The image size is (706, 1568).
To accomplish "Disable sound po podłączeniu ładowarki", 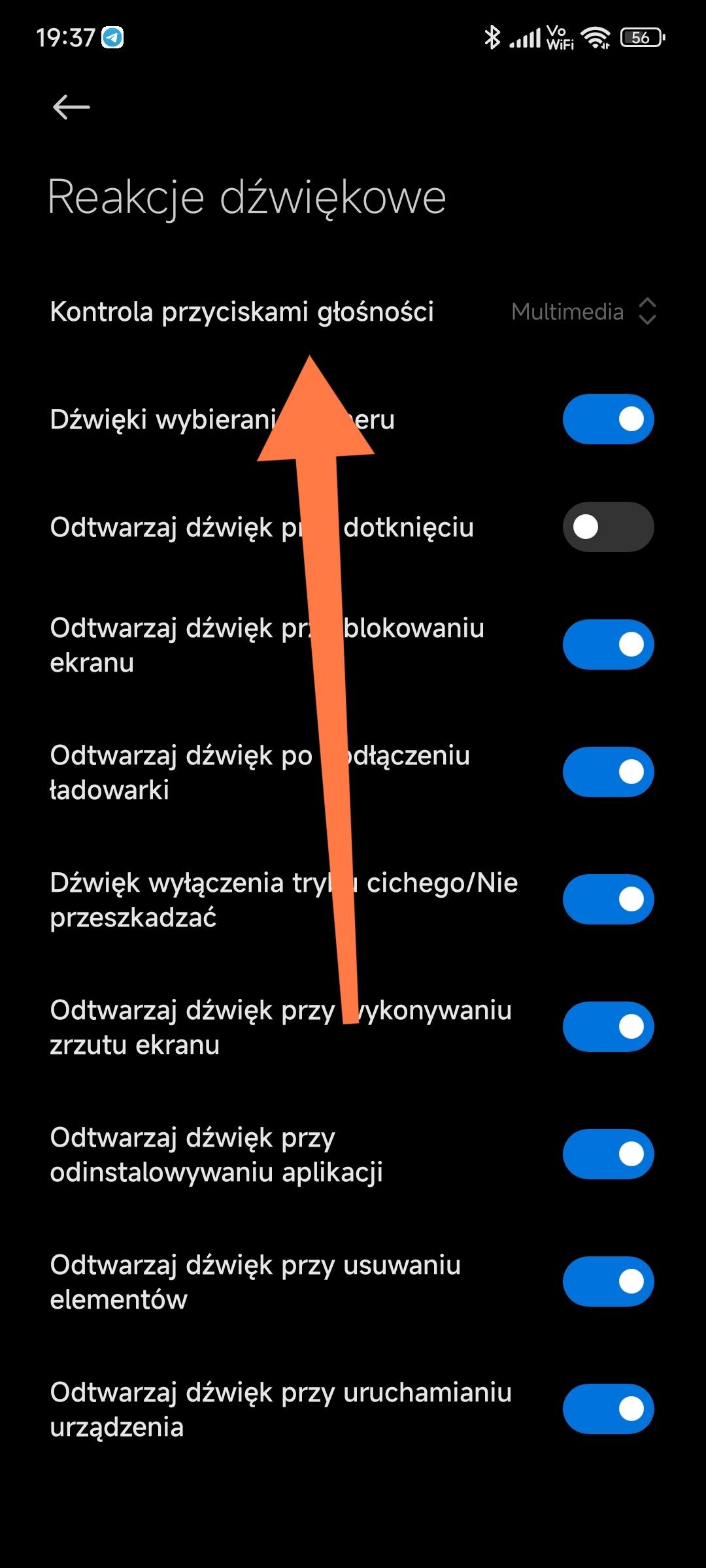I will (608, 772).
